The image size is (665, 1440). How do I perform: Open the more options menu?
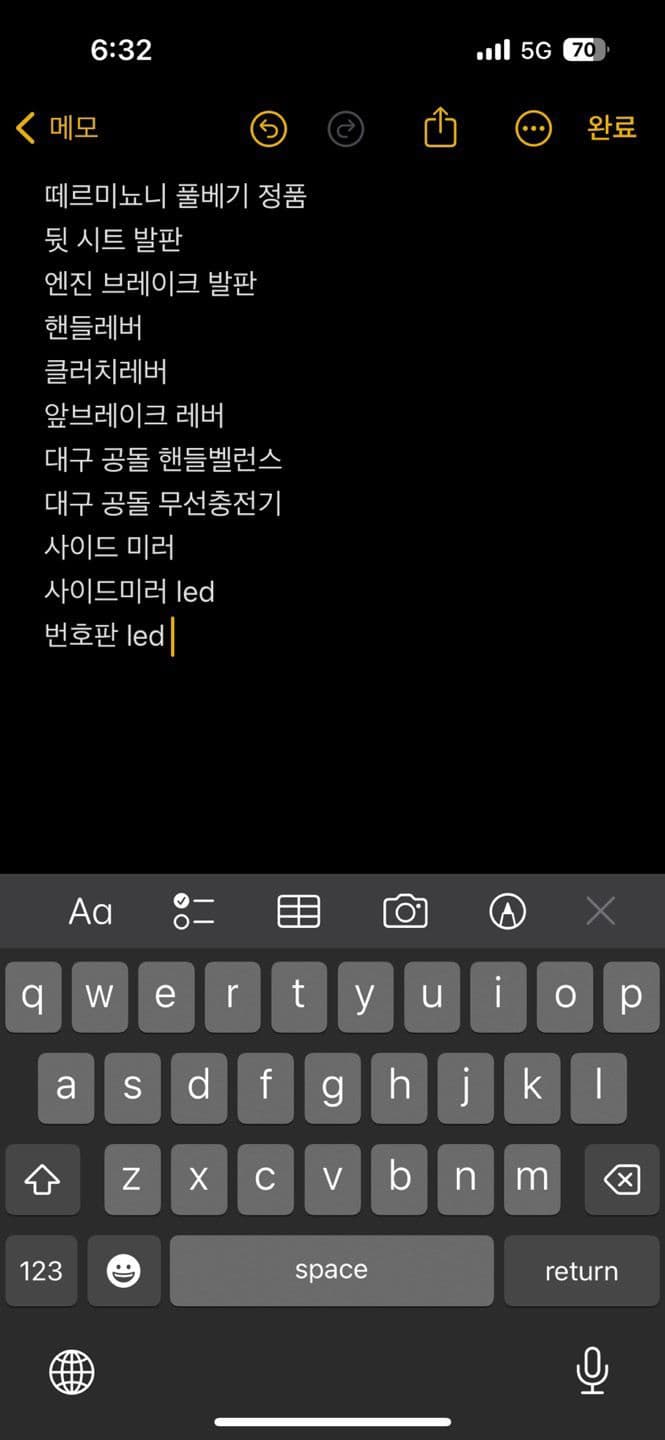[x=533, y=129]
